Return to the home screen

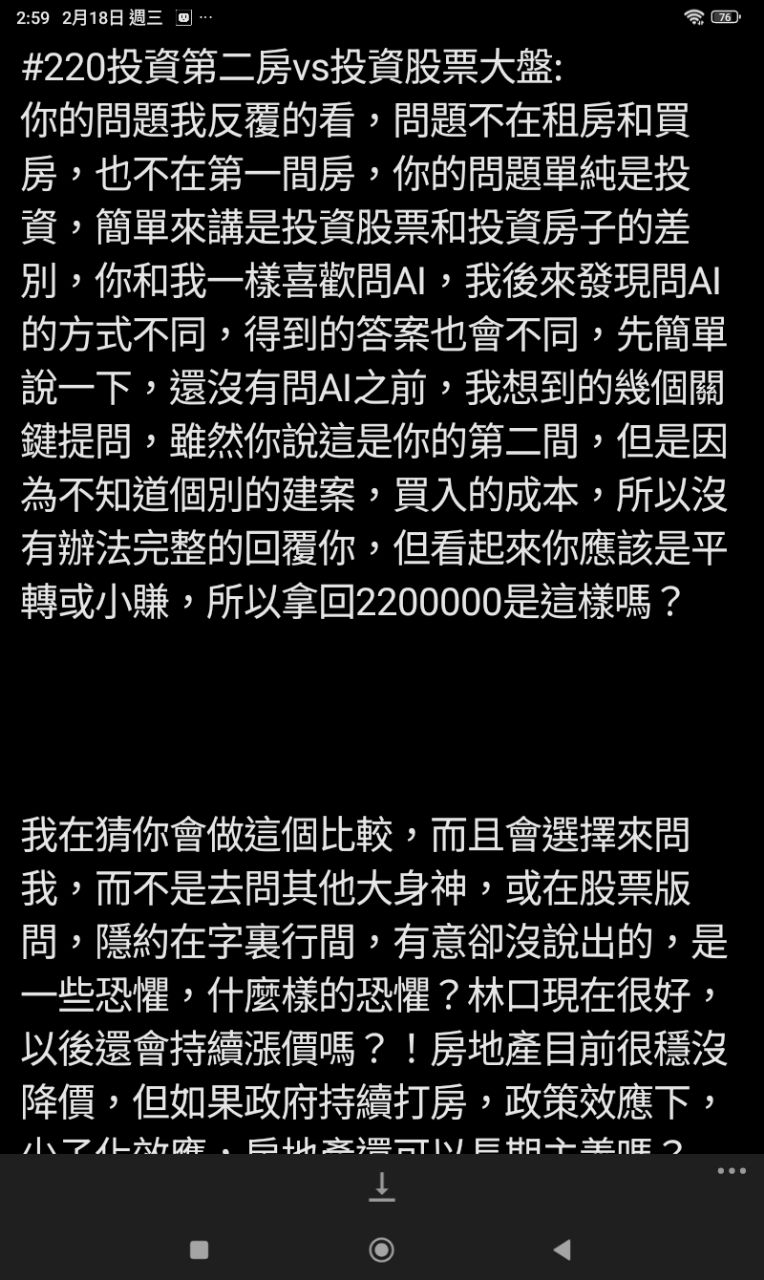[381, 1249]
